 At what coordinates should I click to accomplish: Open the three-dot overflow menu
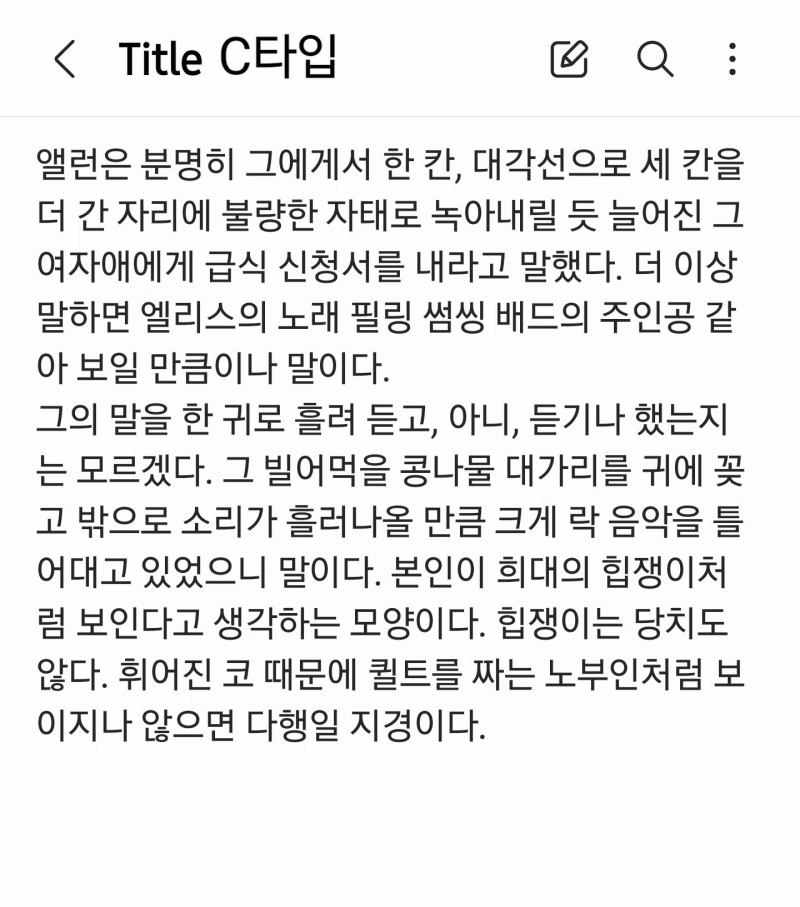click(733, 60)
